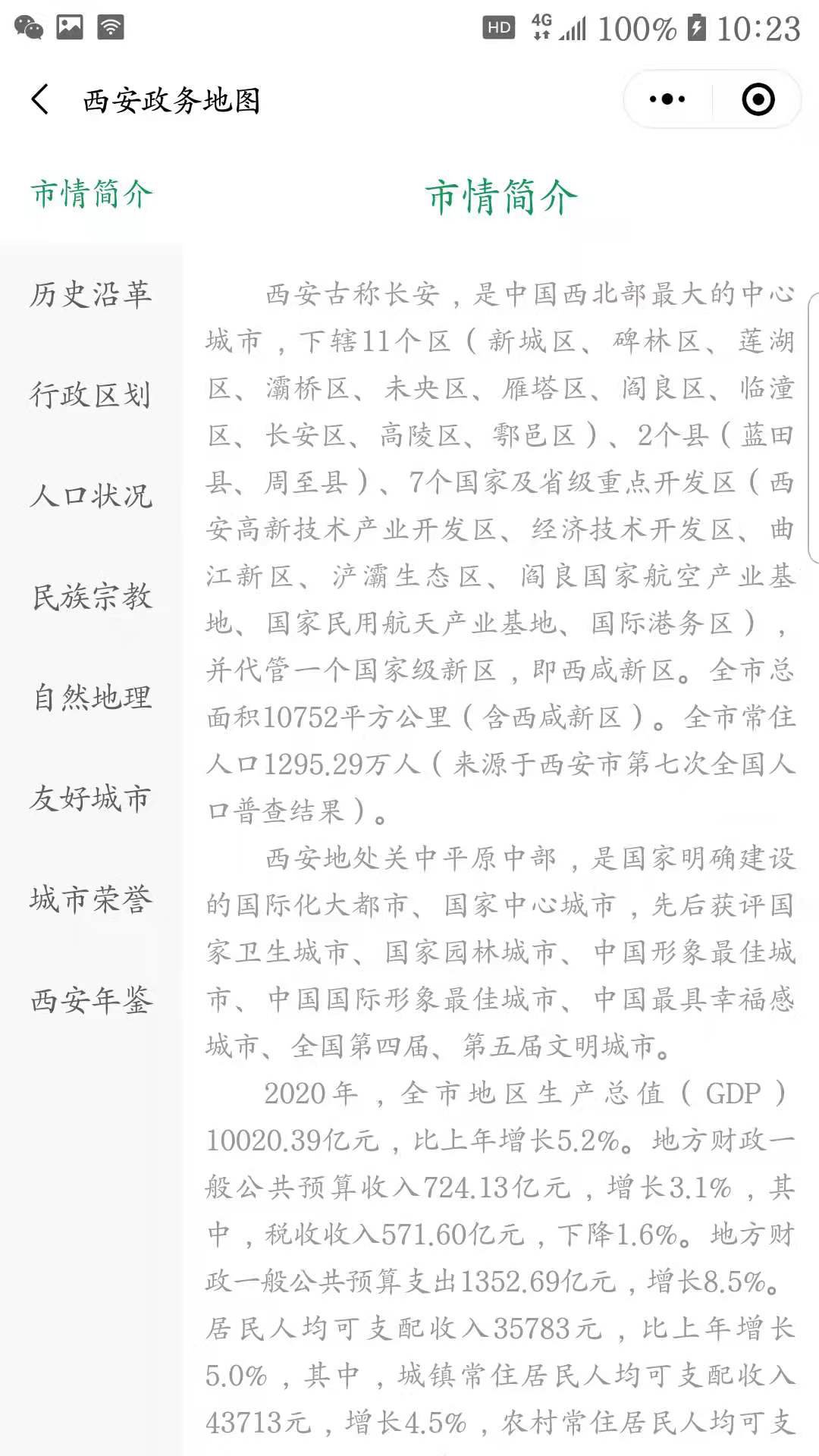Show the 友好城市 section

tap(91, 799)
